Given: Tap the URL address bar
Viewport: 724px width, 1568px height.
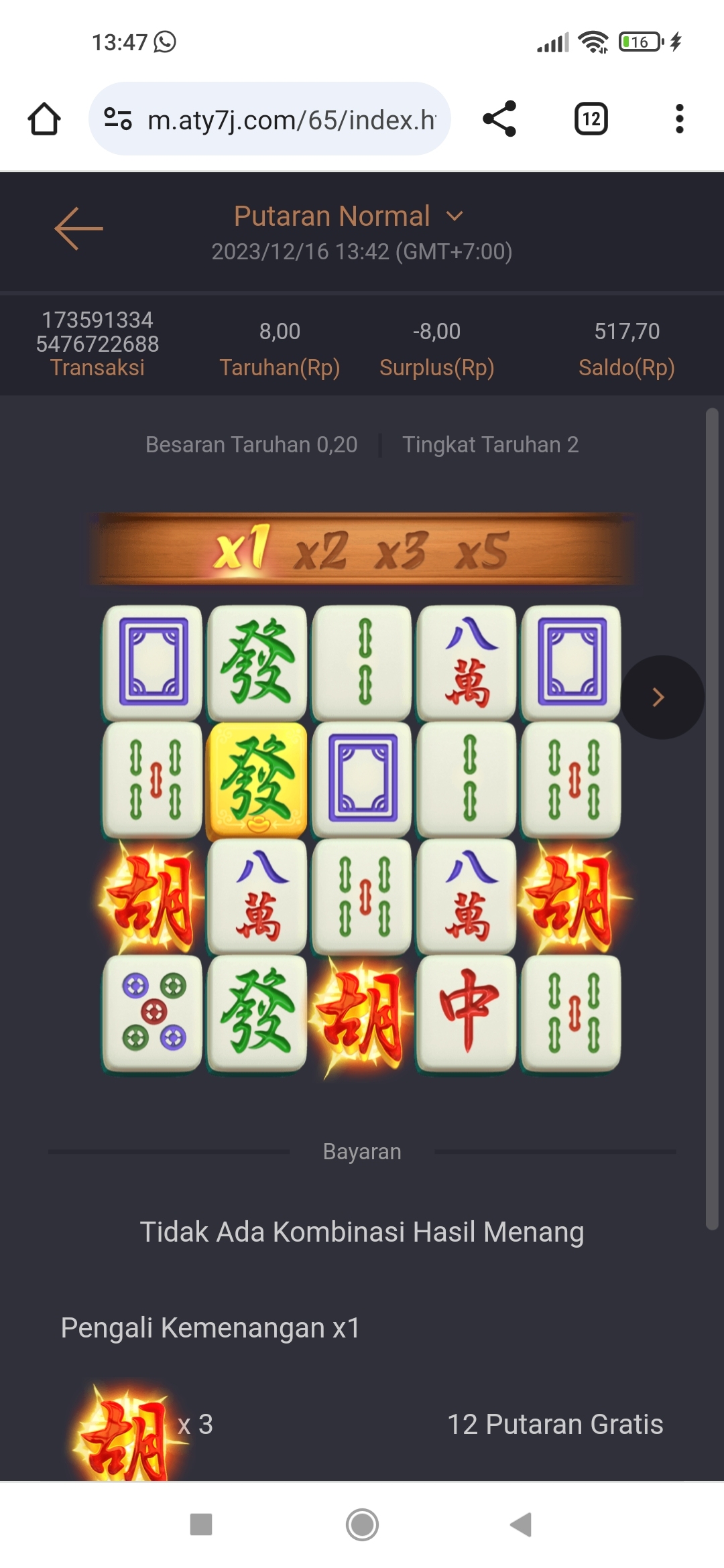Looking at the screenshot, I should coord(291,120).
